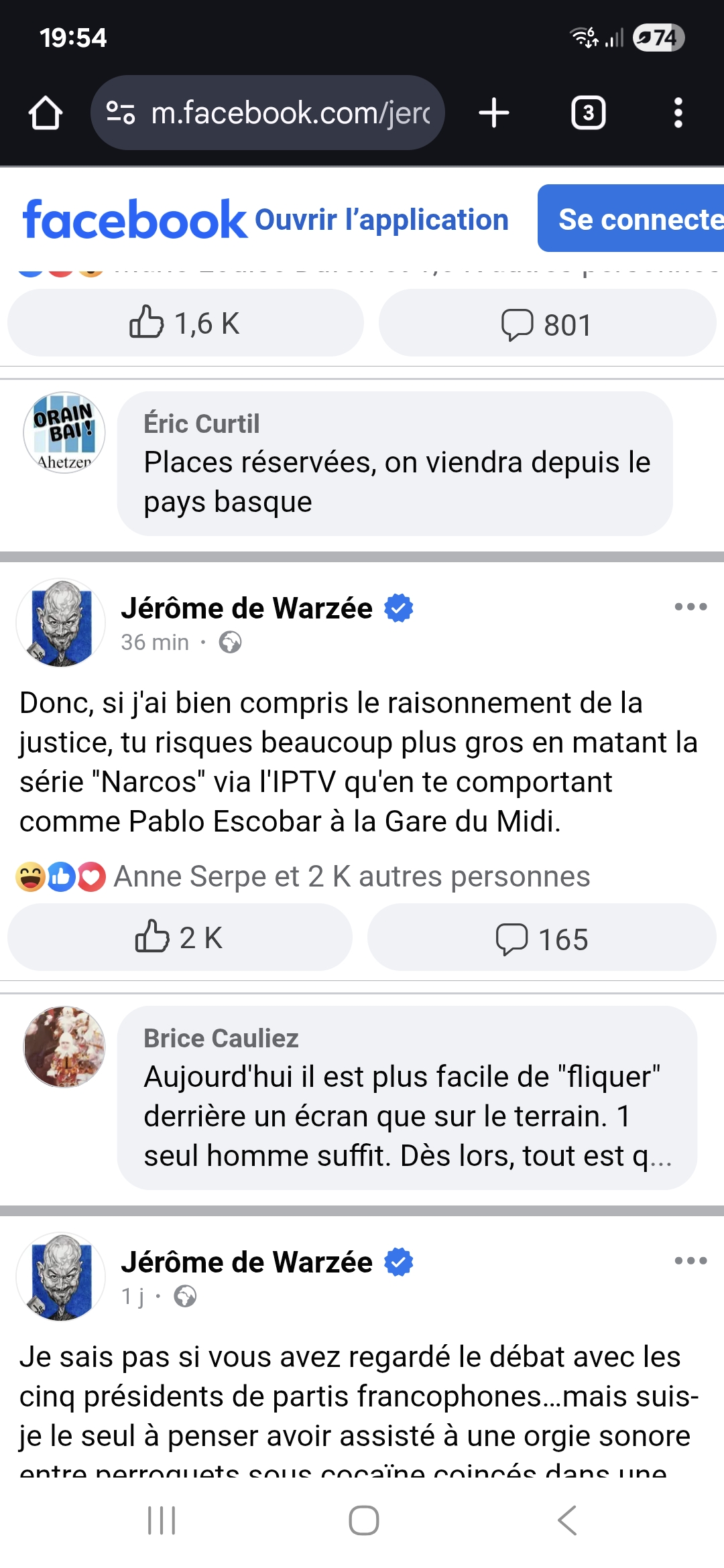This screenshot has width=724, height=1568.
Task: Tap Ouvrir l'application link
Action: 381,220
